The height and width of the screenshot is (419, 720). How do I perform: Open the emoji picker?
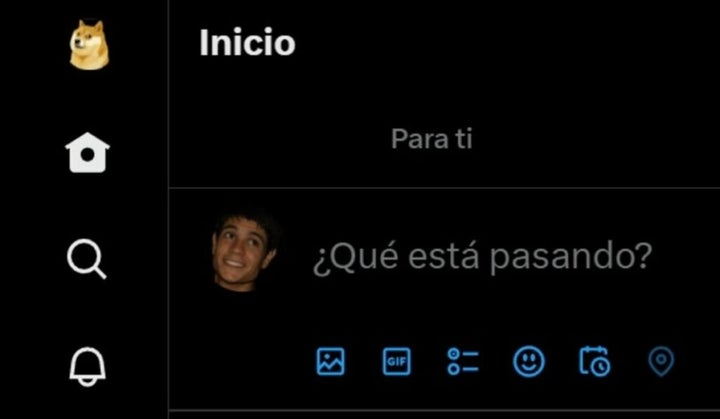529,361
